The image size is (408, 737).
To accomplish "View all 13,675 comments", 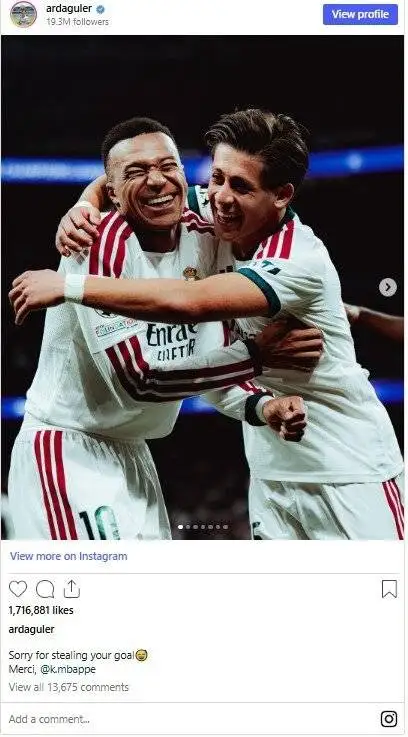I will (69, 687).
